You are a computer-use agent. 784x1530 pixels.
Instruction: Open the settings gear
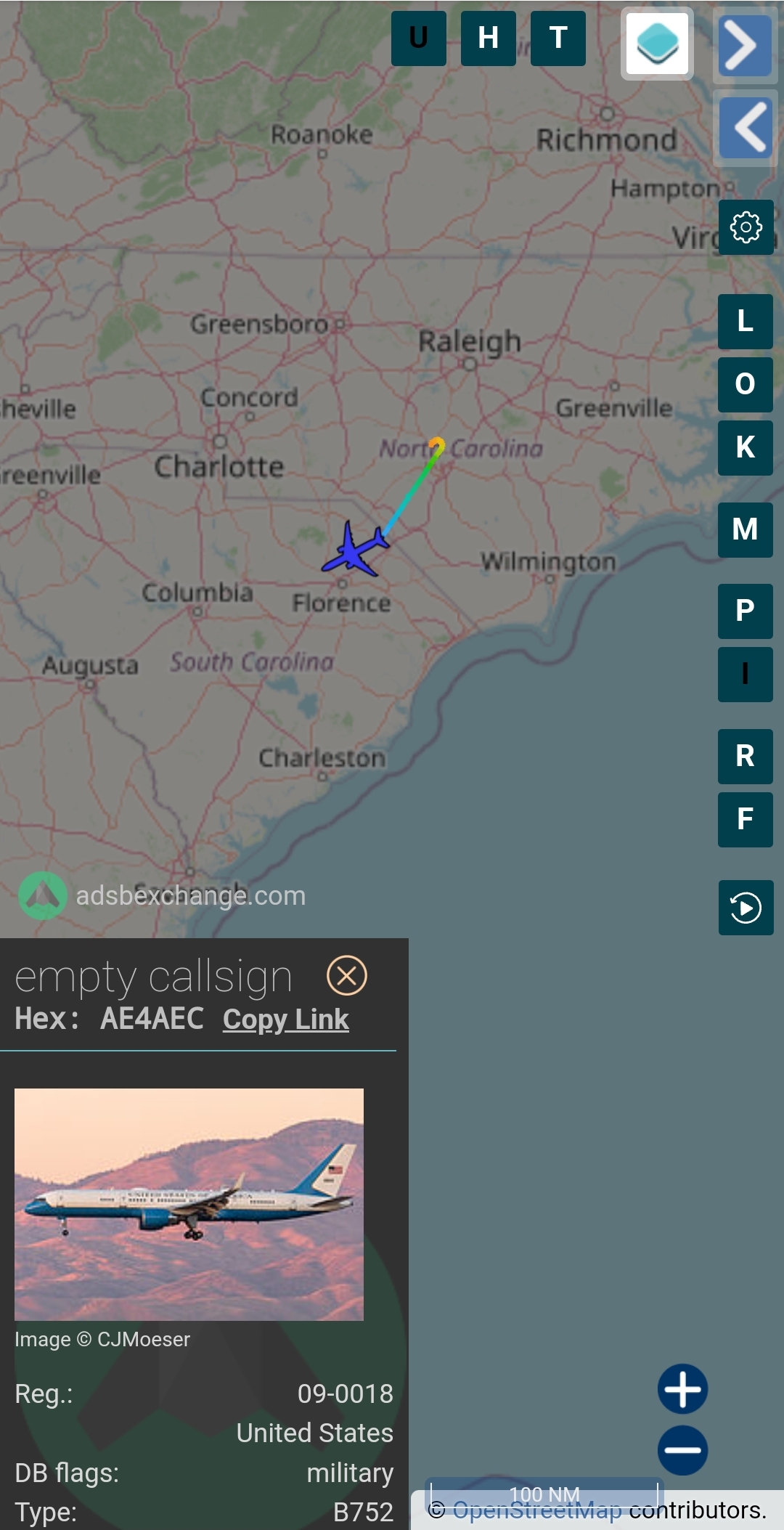[746, 227]
